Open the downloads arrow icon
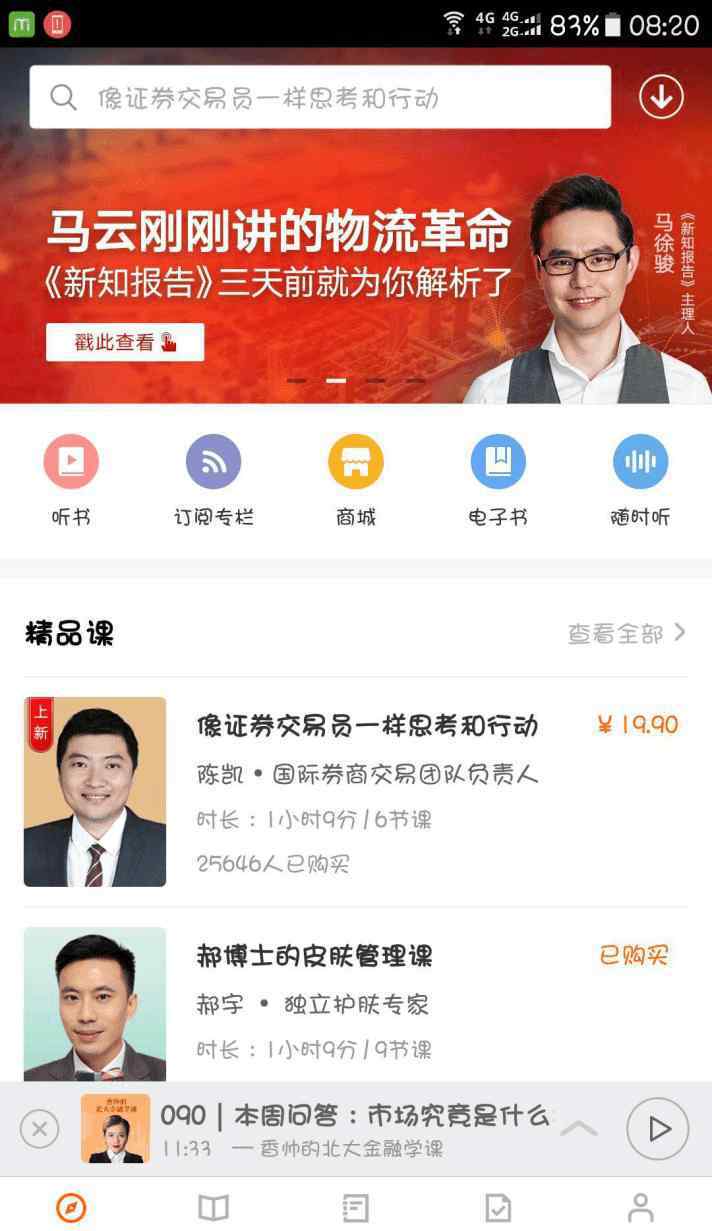712x1231 pixels. (x=661, y=97)
